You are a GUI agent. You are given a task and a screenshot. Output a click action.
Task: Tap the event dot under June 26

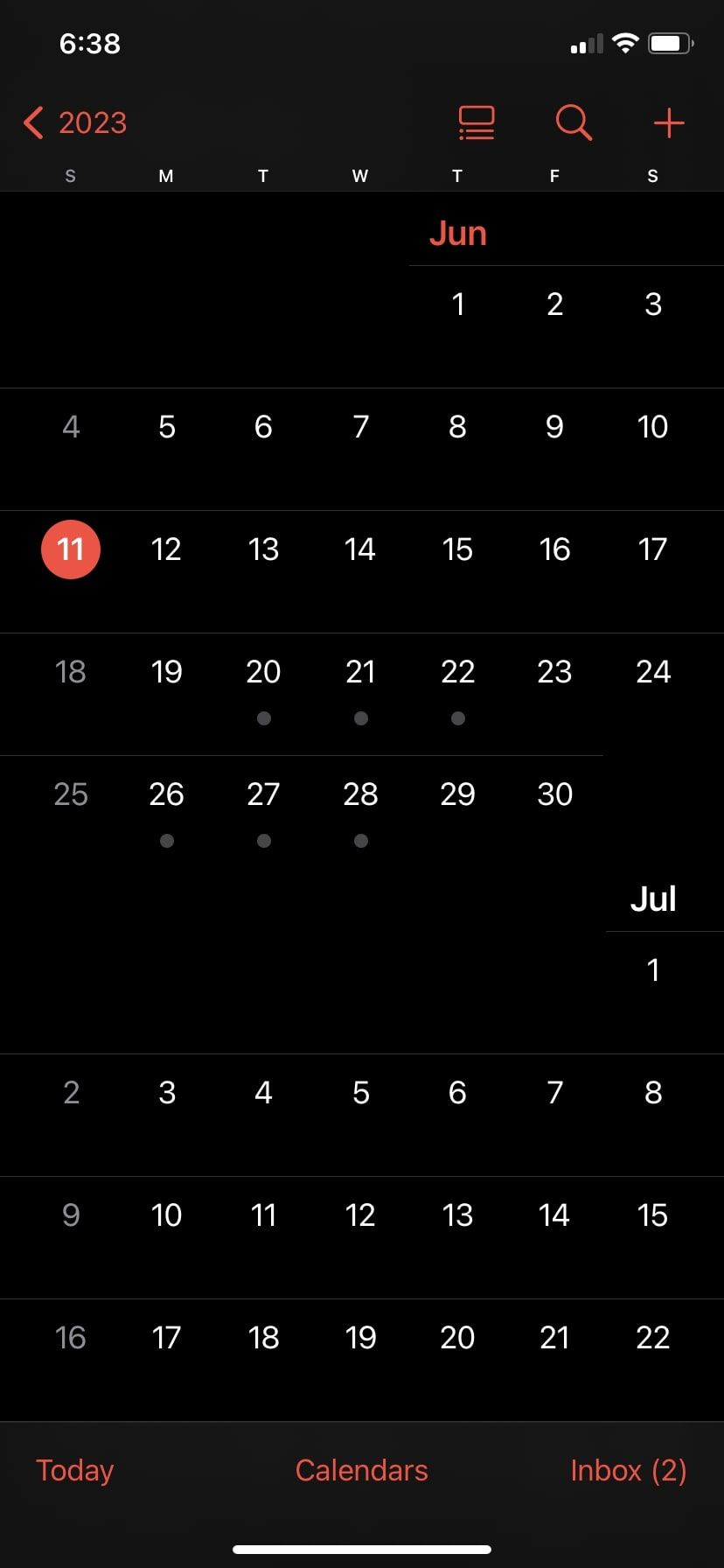[166, 840]
